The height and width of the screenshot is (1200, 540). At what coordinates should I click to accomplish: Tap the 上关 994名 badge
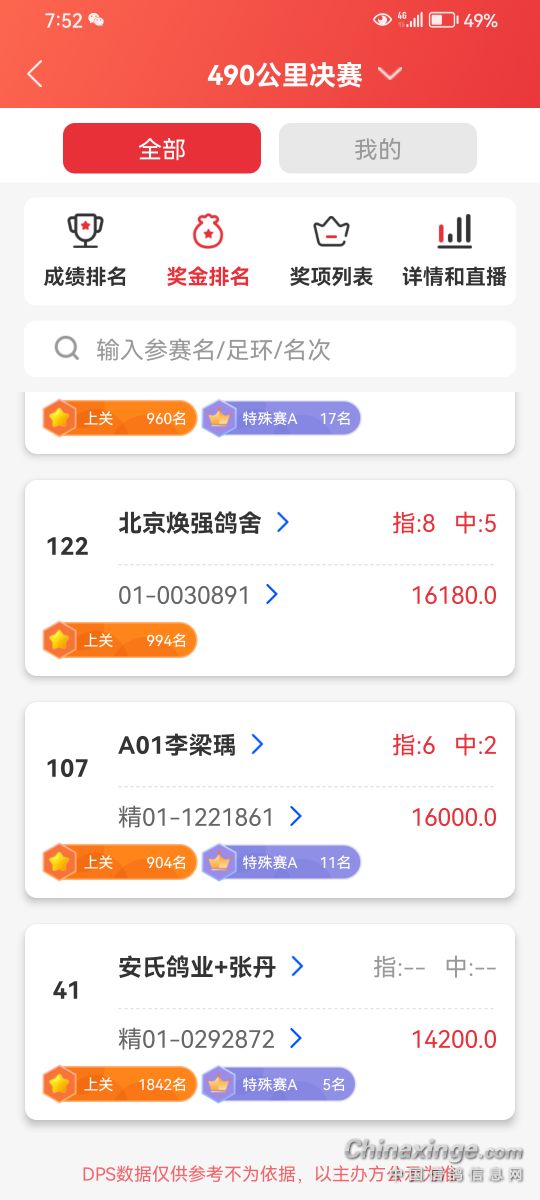point(120,640)
